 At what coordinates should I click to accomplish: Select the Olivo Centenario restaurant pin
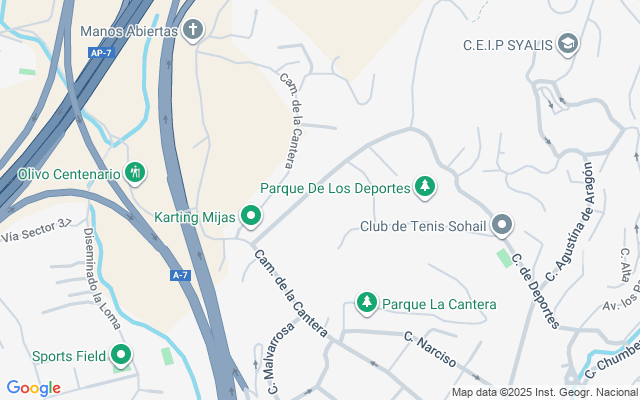[x=136, y=173]
